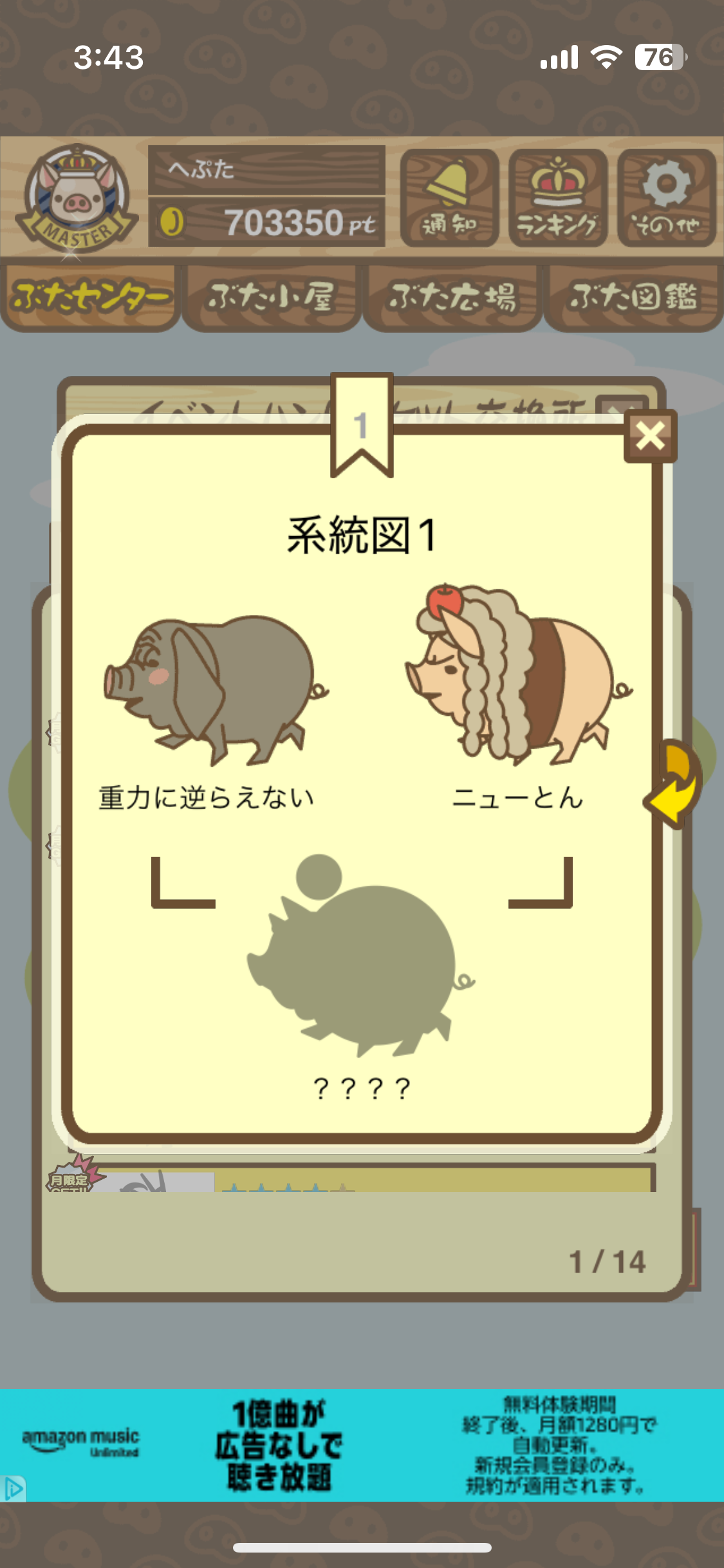Close the 系統図1 dialog

point(650,436)
